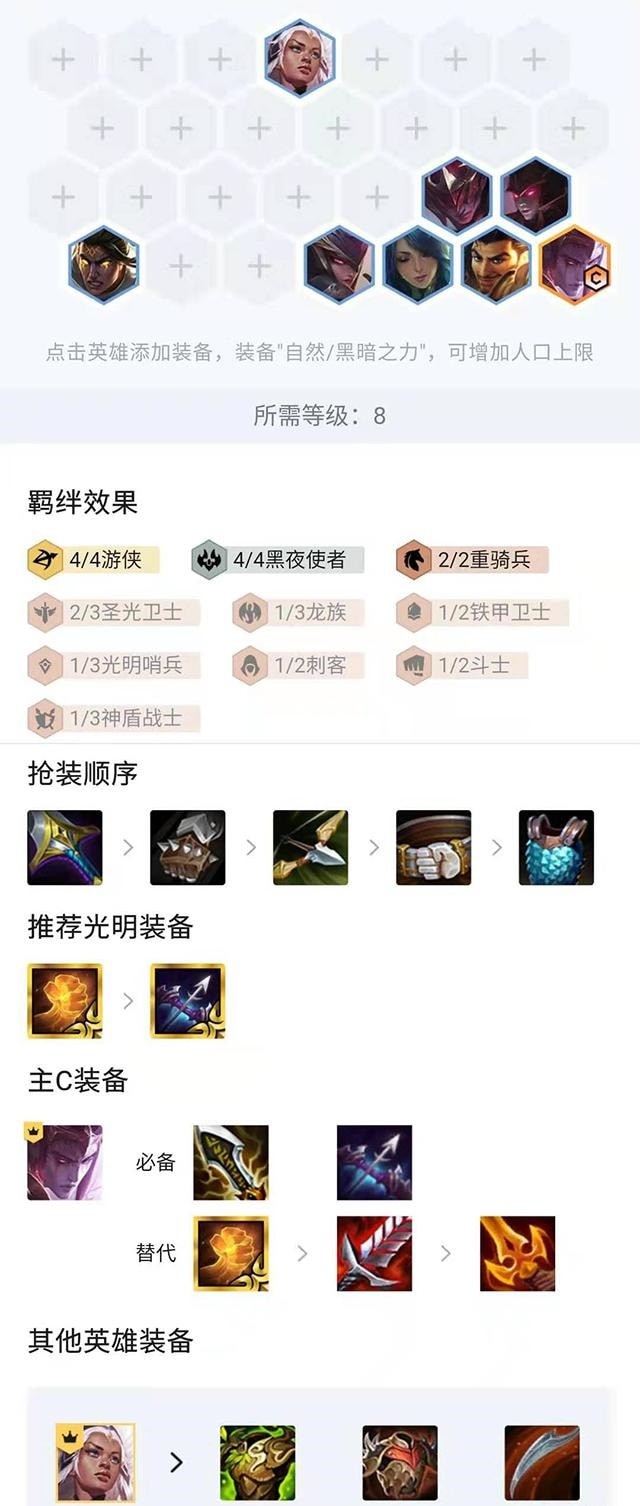Image resolution: width=641 pixels, height=1506 pixels.
Task: Open the glove item in 抢装顺序
Action: click(x=433, y=848)
